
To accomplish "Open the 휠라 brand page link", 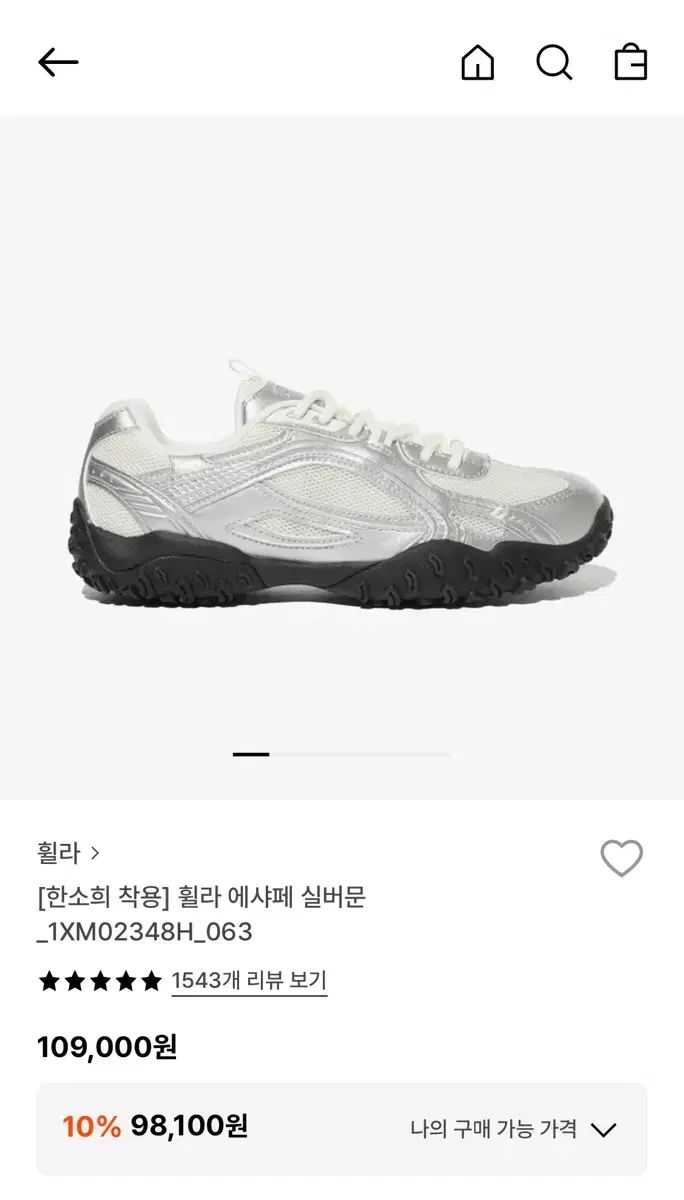I will pyautogui.click(x=68, y=853).
